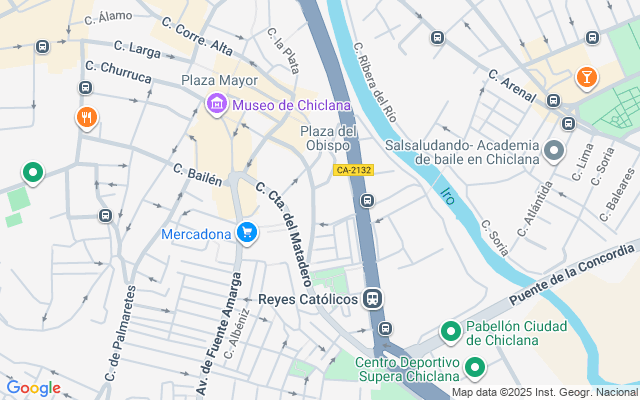Select the Mercadona supermarket pin
The height and width of the screenshot is (400, 640).
pos(247,234)
